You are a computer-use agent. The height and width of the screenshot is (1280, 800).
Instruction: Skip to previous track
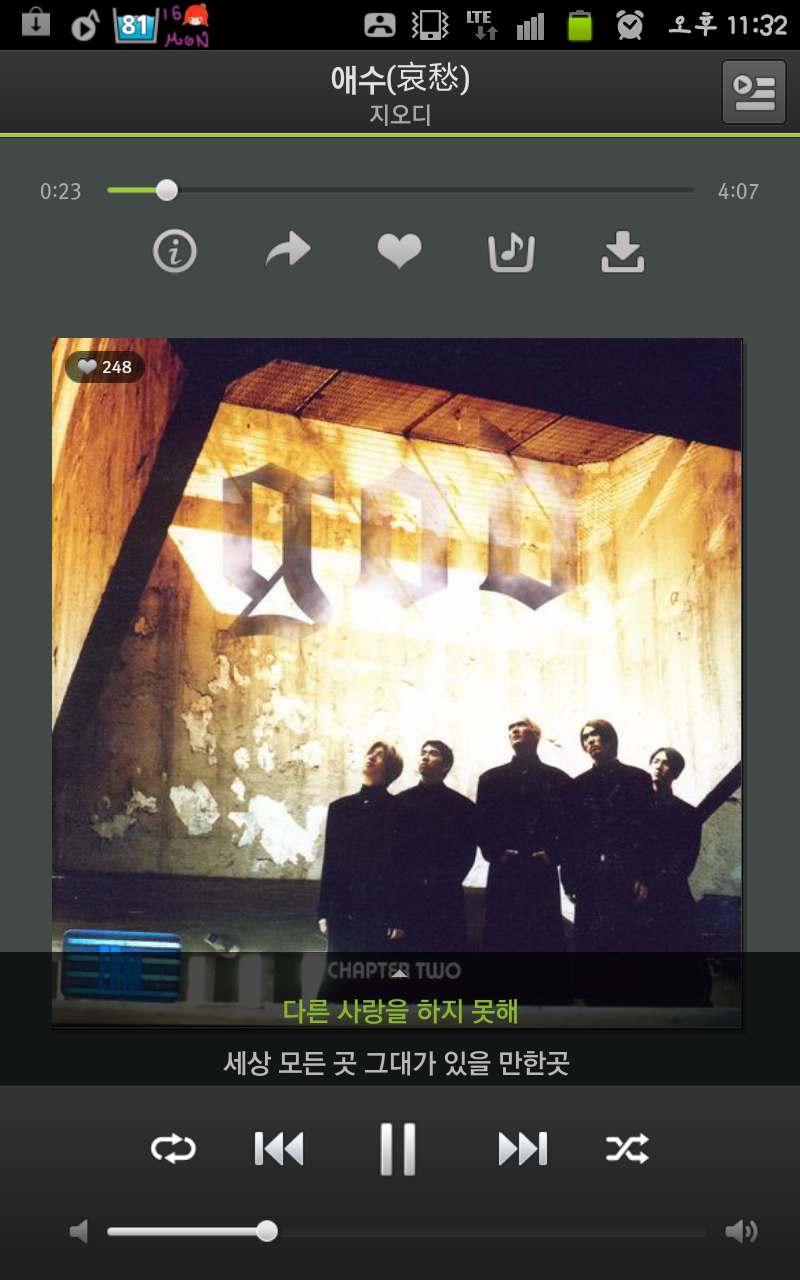click(279, 1148)
